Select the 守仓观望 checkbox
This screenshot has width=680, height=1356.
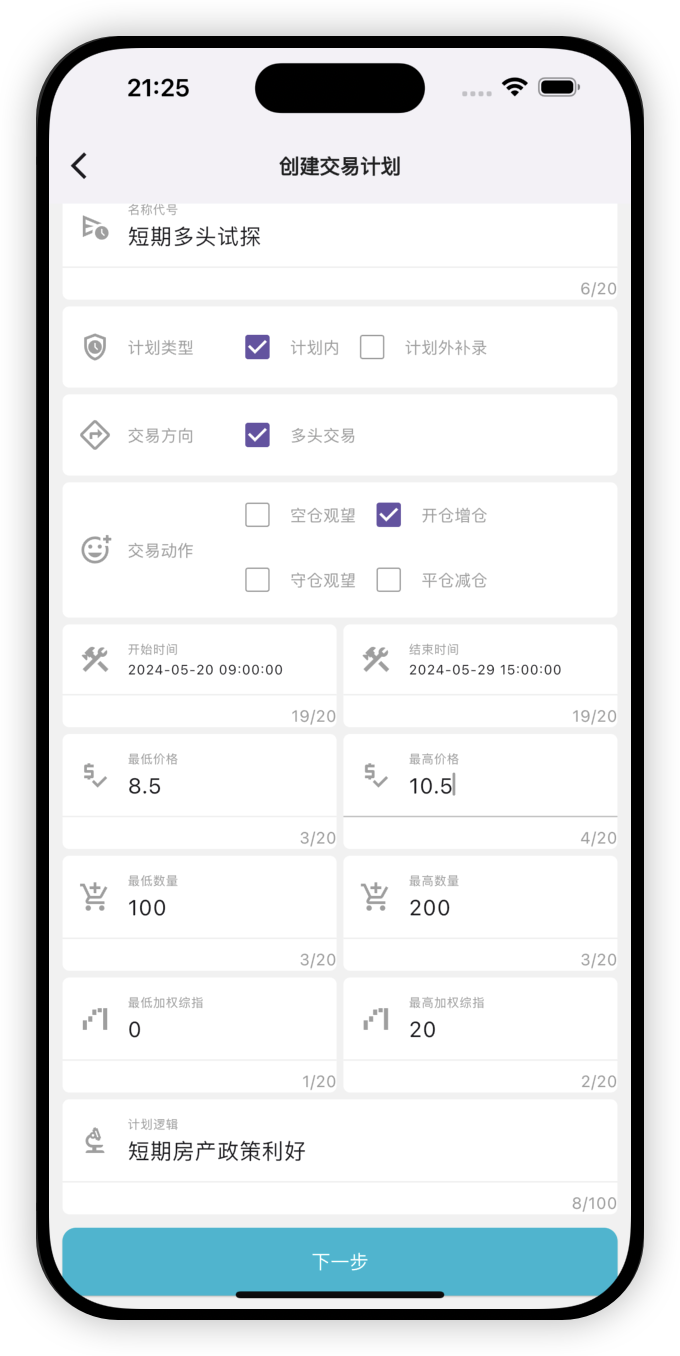tap(257, 580)
